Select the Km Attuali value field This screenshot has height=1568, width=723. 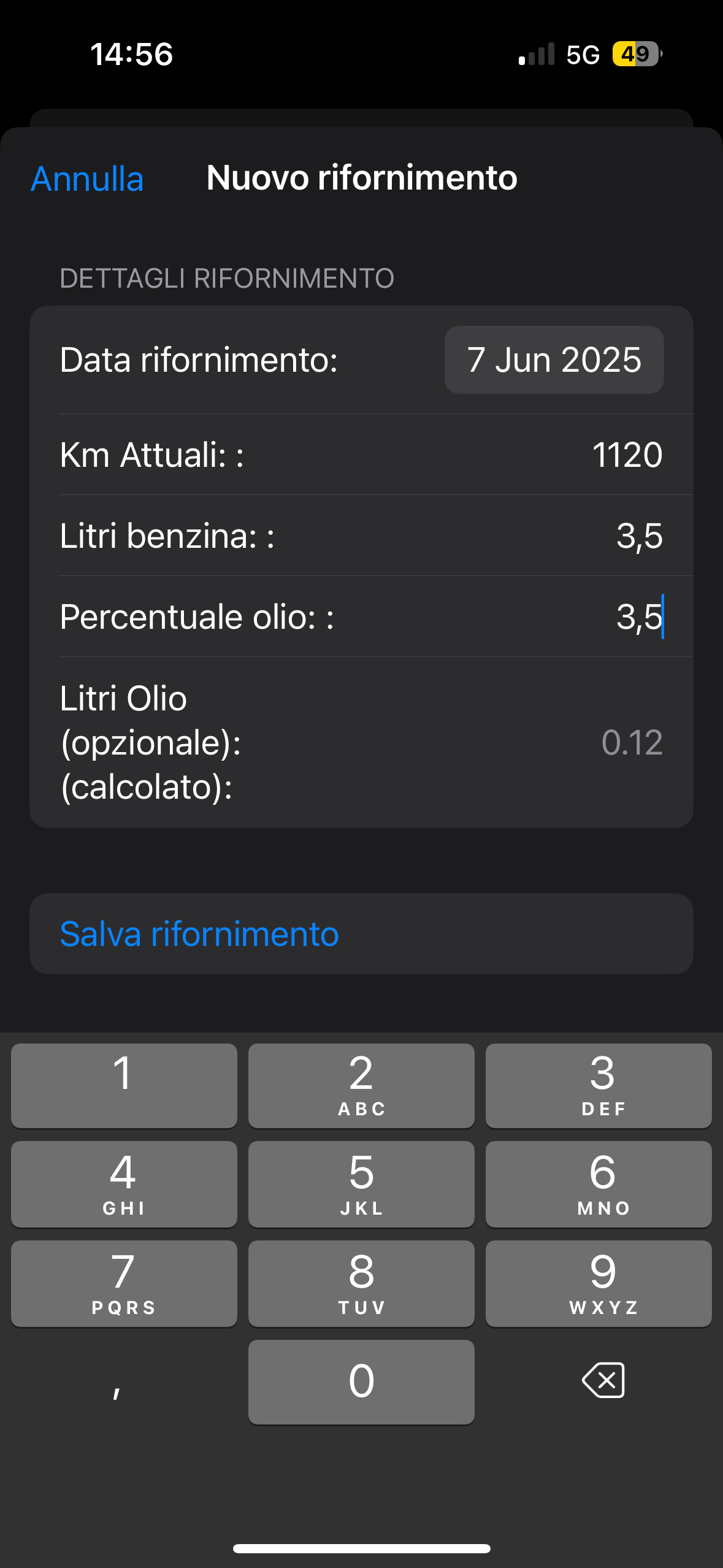pyautogui.click(x=627, y=454)
